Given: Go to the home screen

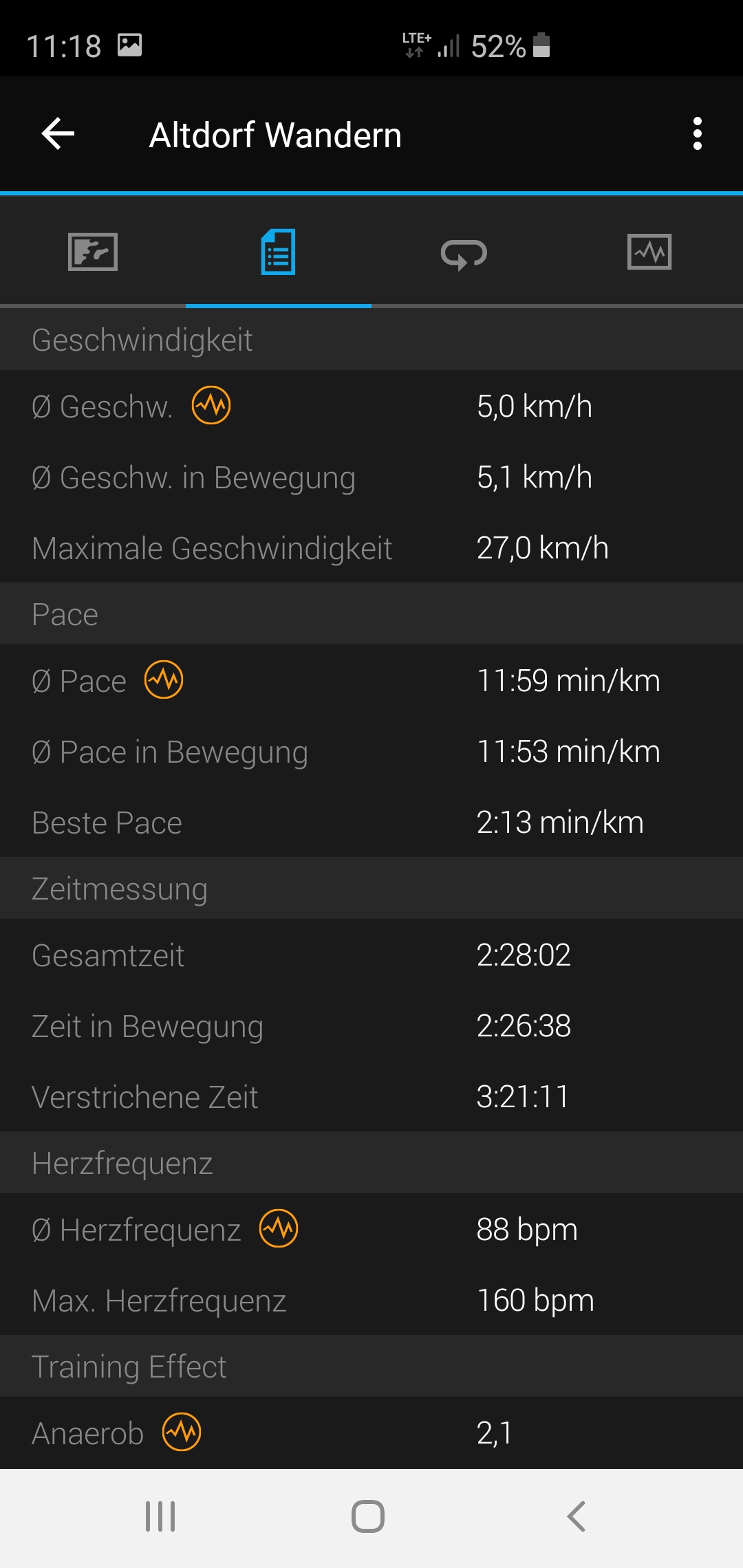Looking at the screenshot, I should (368, 1516).
